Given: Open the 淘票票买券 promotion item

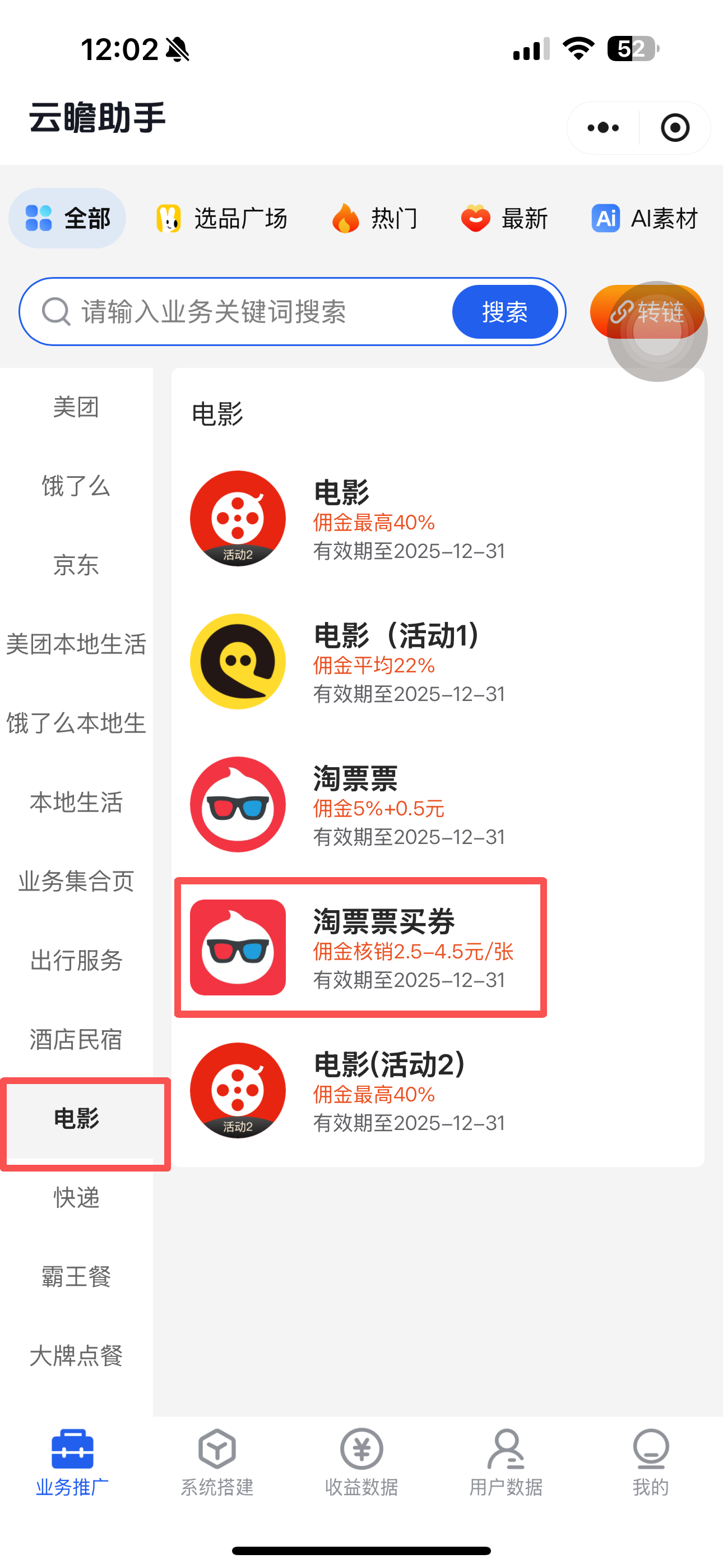Looking at the screenshot, I should (x=360, y=948).
